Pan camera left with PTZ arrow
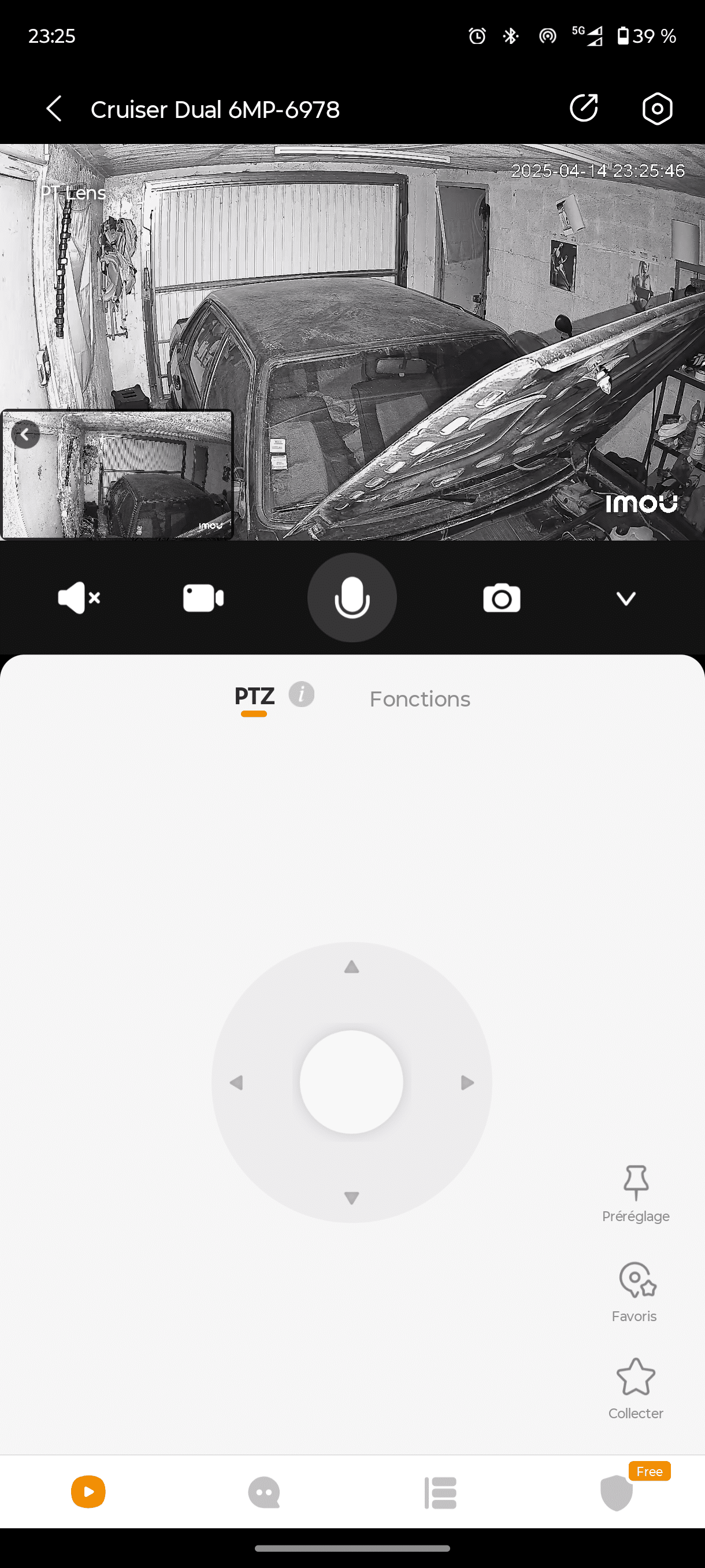The image size is (705, 1568). coord(236,1082)
